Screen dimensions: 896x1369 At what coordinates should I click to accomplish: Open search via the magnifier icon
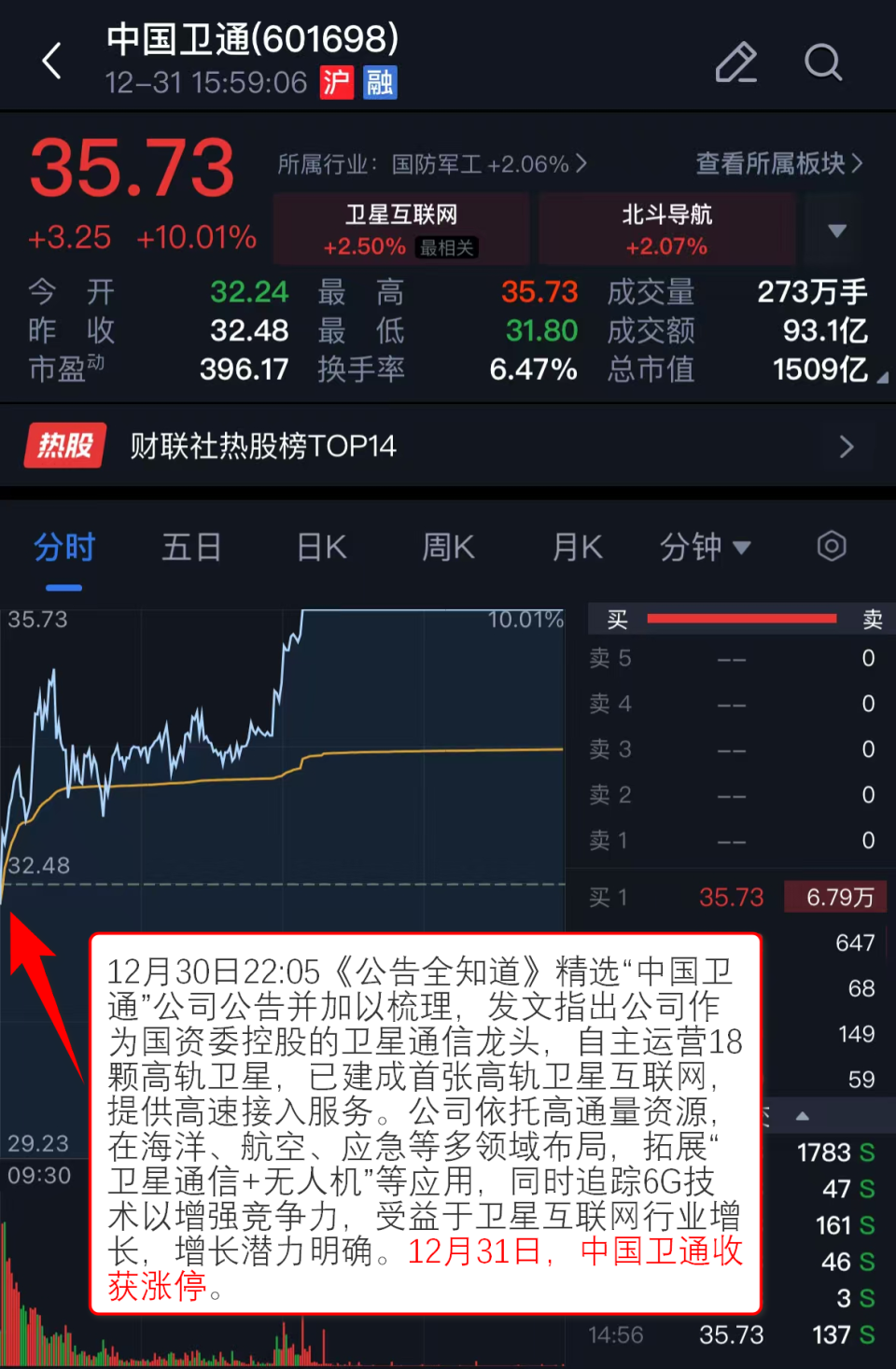pyautogui.click(x=823, y=63)
